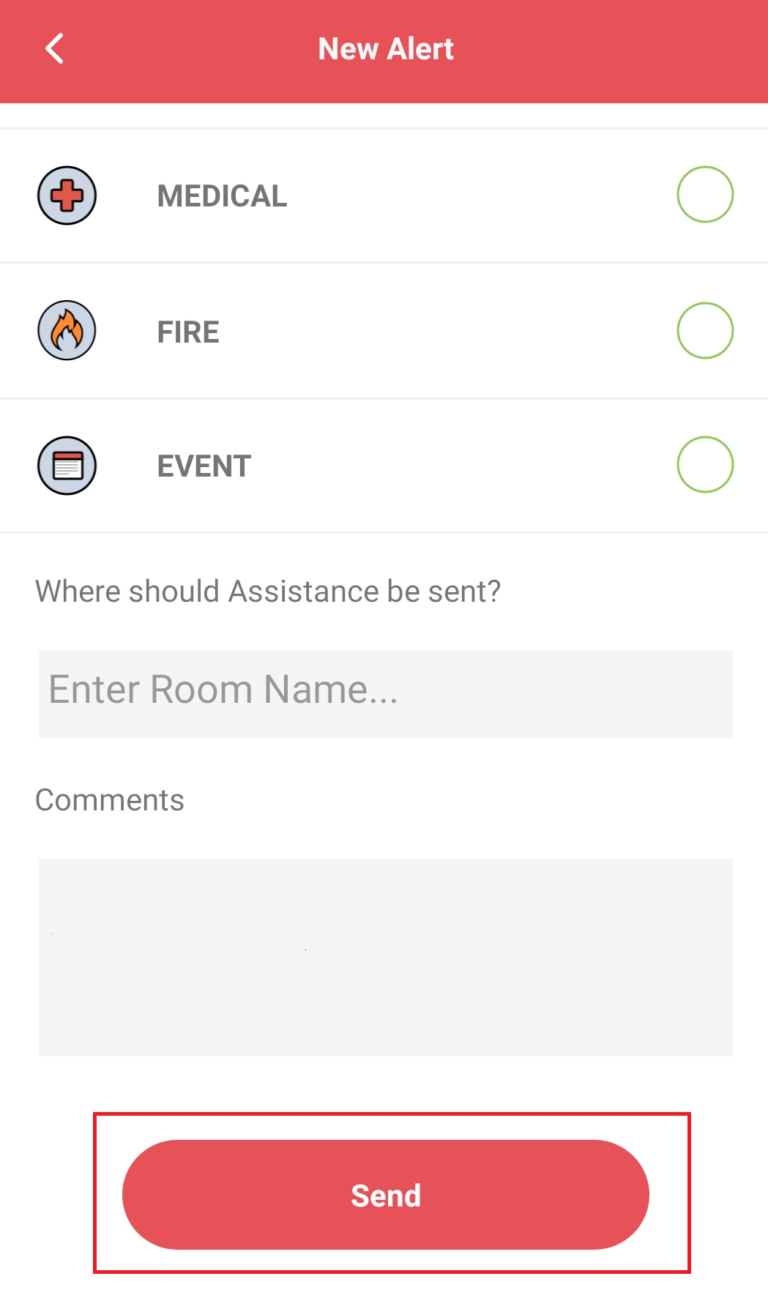Screen dimensions: 768x1298
Task: Select the FIRE emergency icon
Action: [x=66, y=330]
